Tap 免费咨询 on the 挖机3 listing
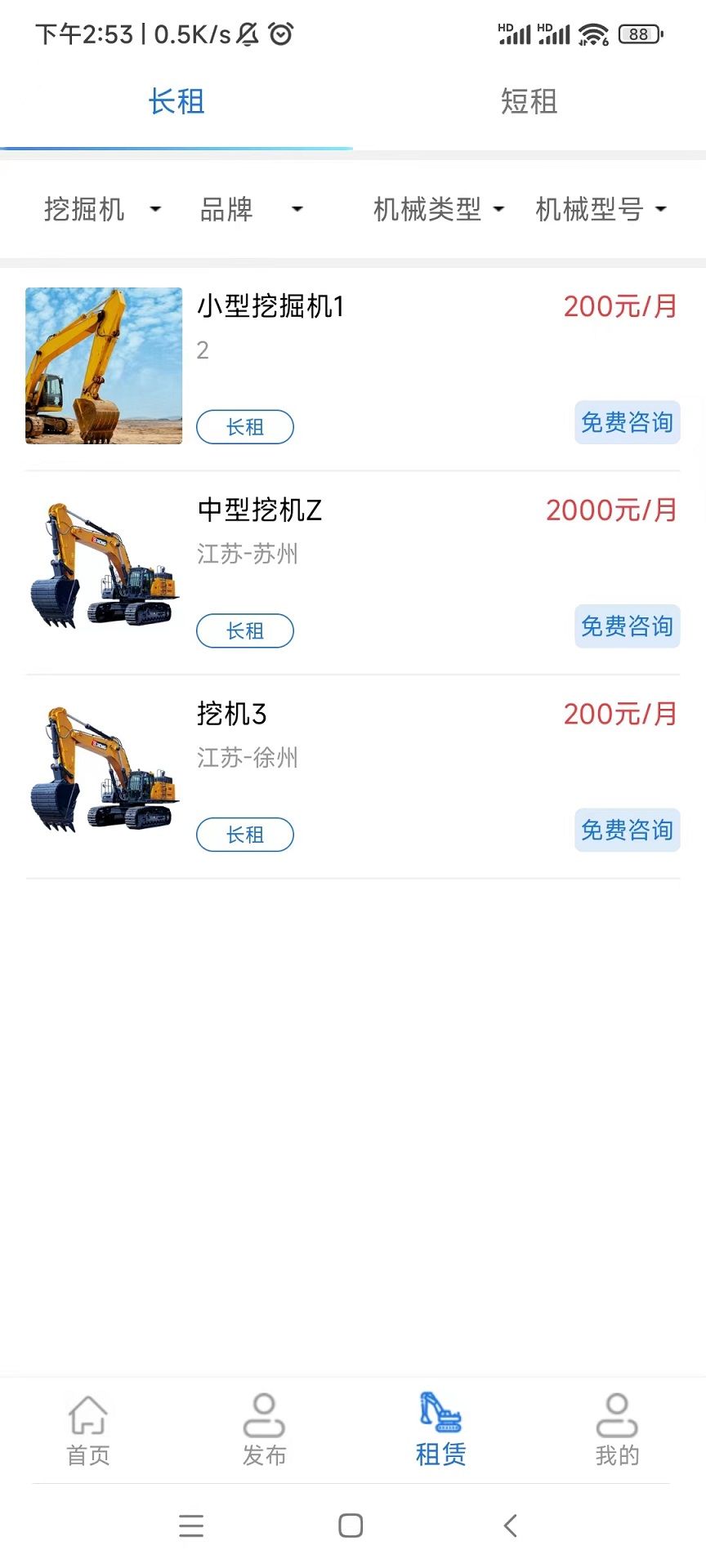Screen dimensions: 706x1568 pos(628,831)
